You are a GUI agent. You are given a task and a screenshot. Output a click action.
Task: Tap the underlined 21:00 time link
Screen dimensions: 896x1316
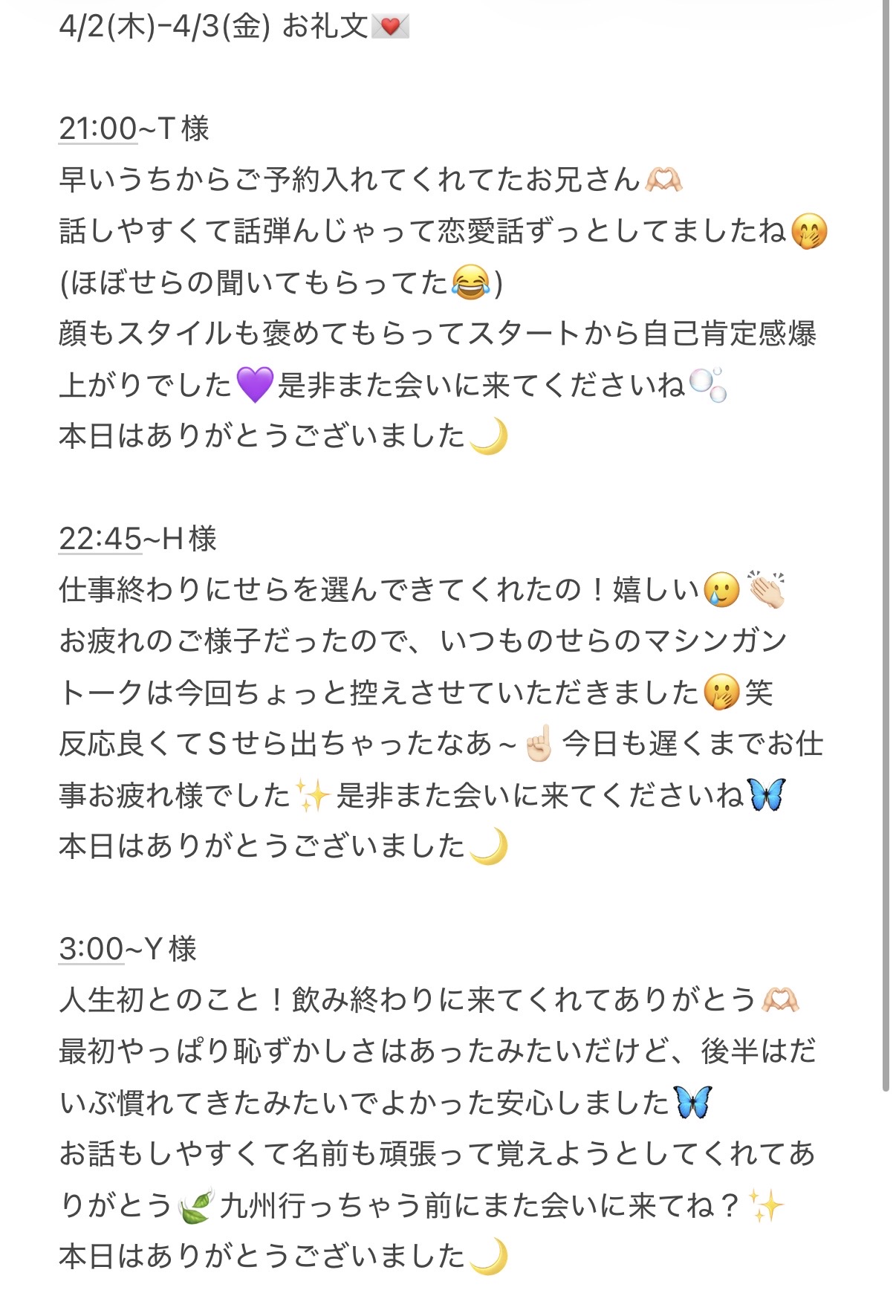click(97, 129)
